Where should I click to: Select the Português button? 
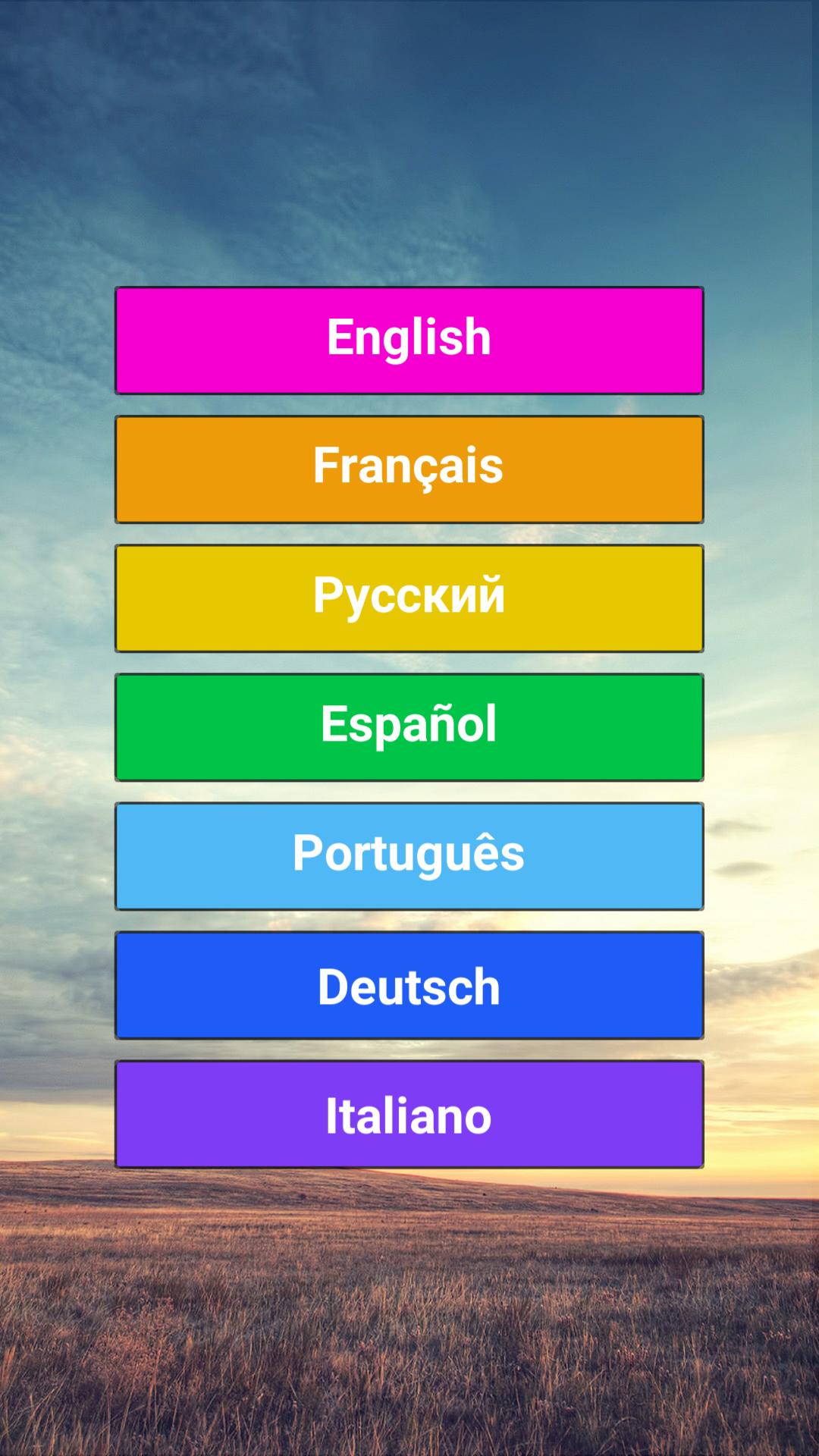[x=409, y=856]
